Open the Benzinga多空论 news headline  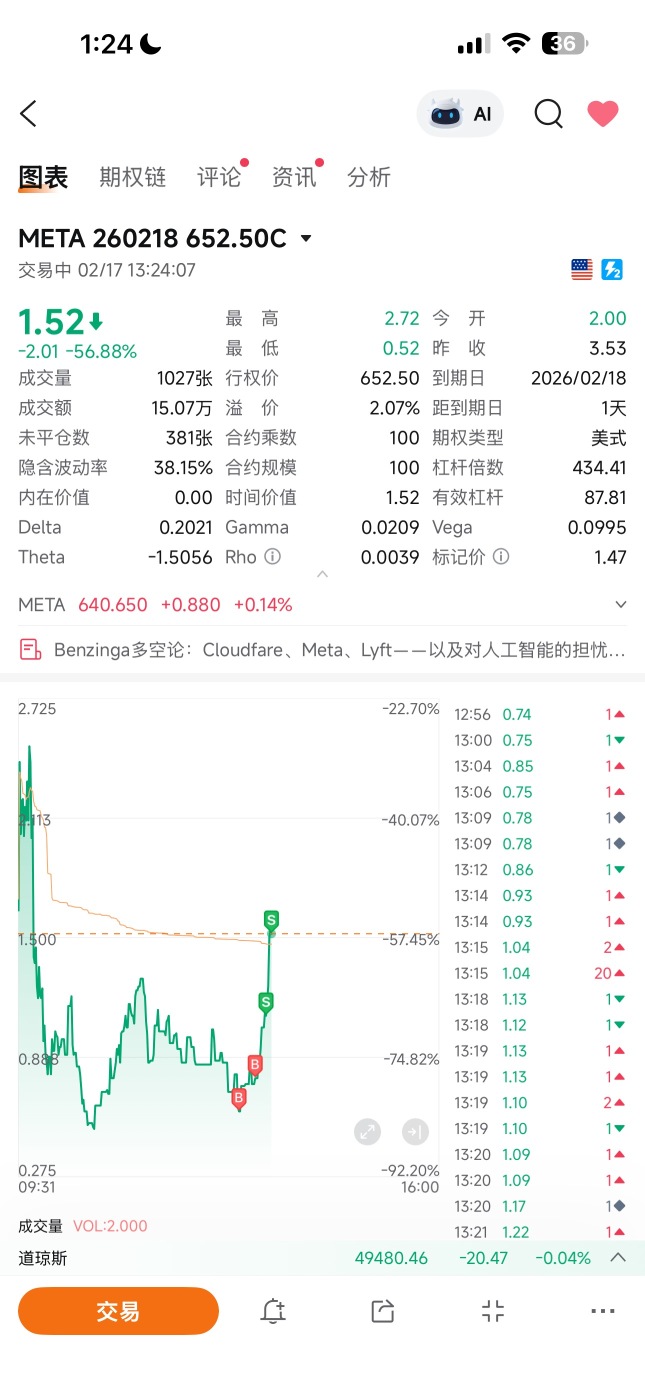tap(322, 650)
